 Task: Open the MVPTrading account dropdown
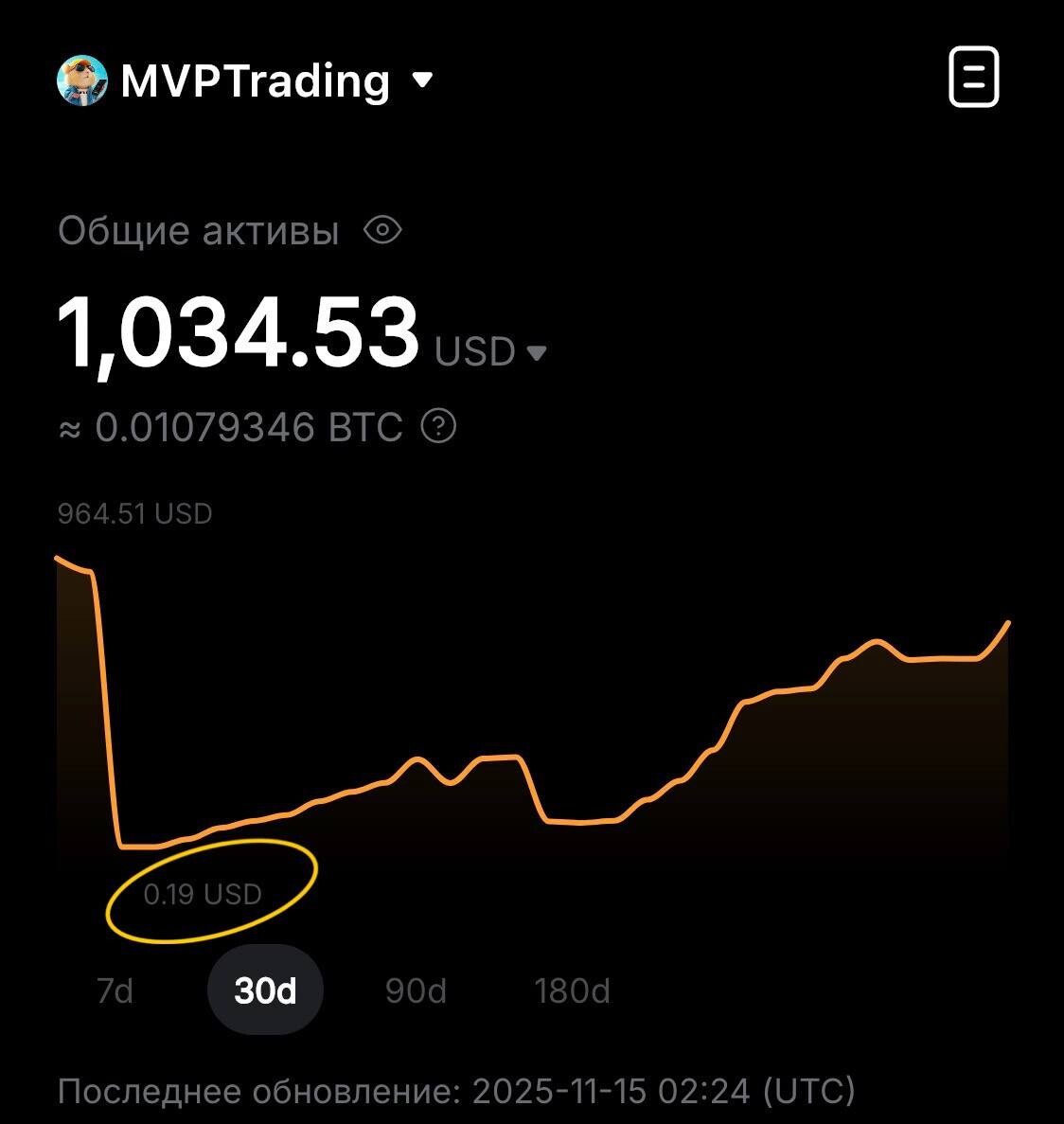423,80
